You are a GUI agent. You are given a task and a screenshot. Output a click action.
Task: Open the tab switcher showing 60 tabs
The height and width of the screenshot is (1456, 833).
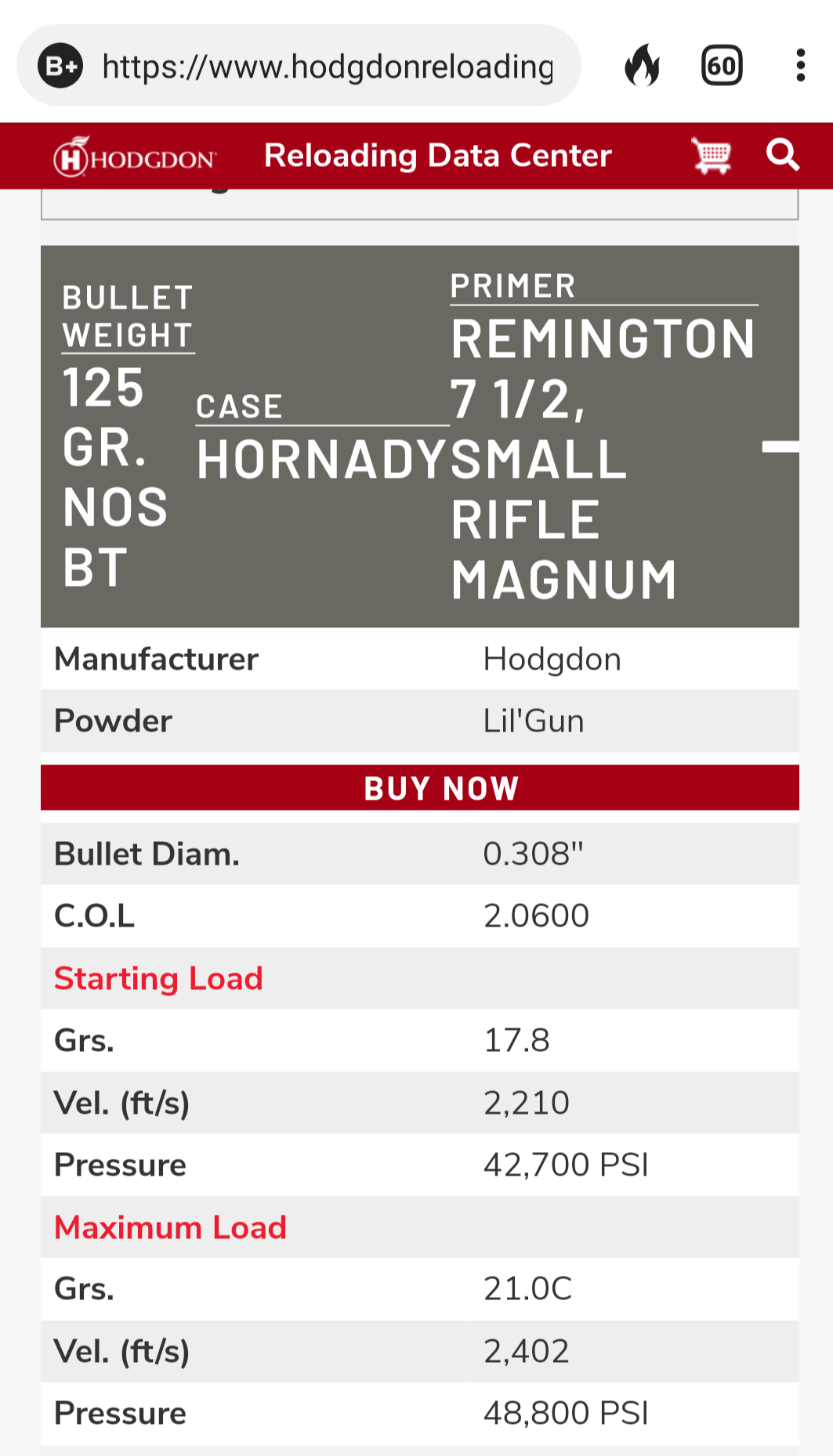click(721, 65)
